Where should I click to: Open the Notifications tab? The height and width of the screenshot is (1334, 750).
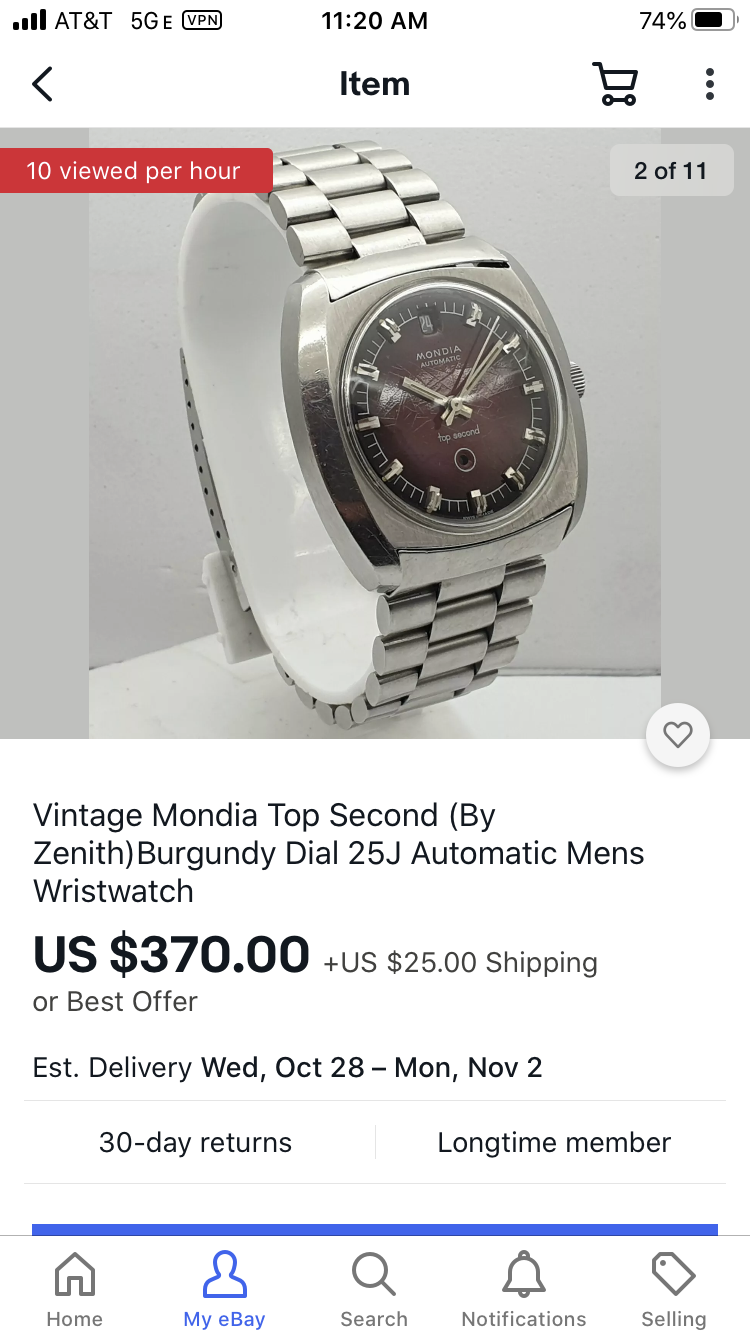524,1288
